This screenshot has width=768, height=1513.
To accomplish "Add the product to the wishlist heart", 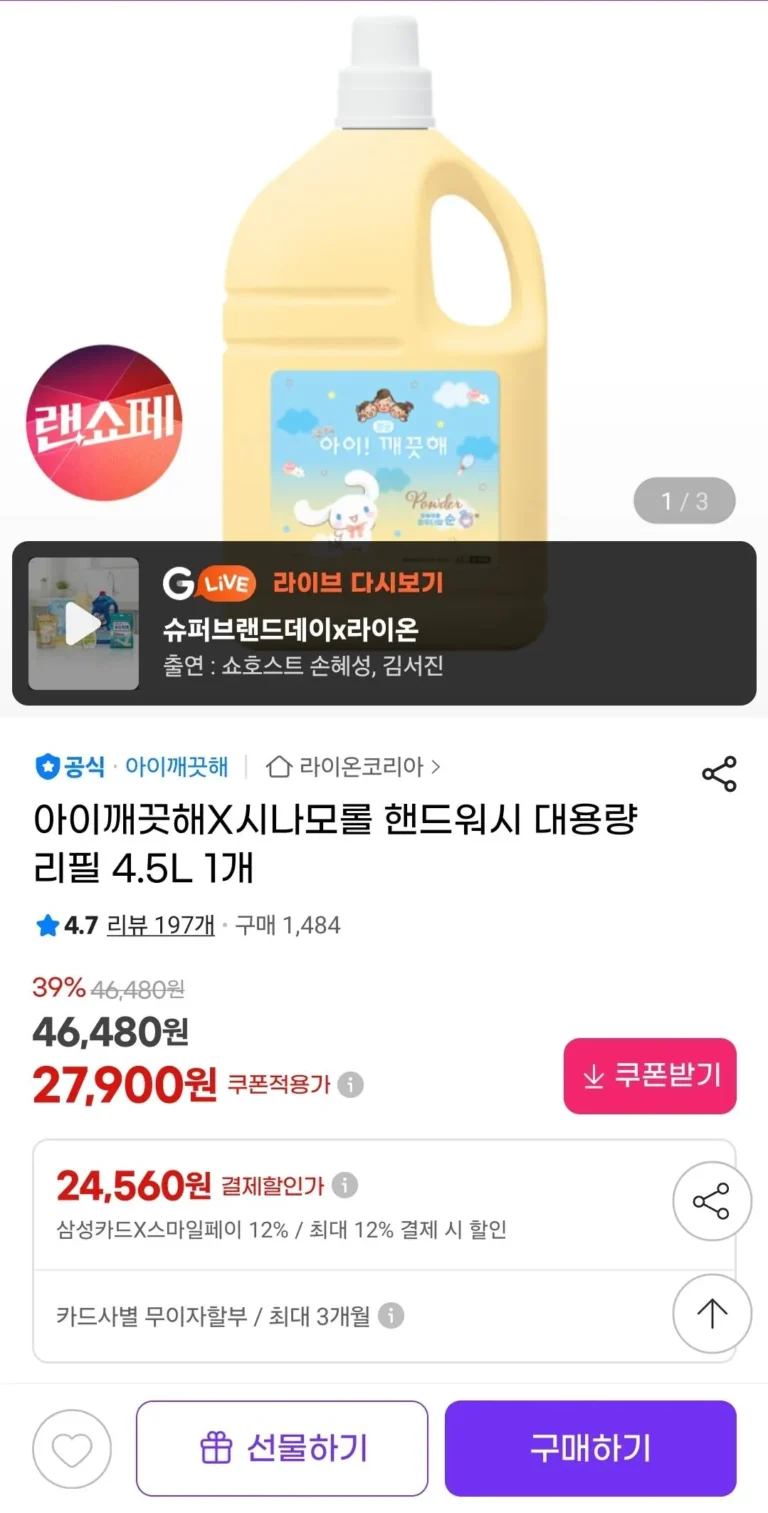I will [72, 1448].
